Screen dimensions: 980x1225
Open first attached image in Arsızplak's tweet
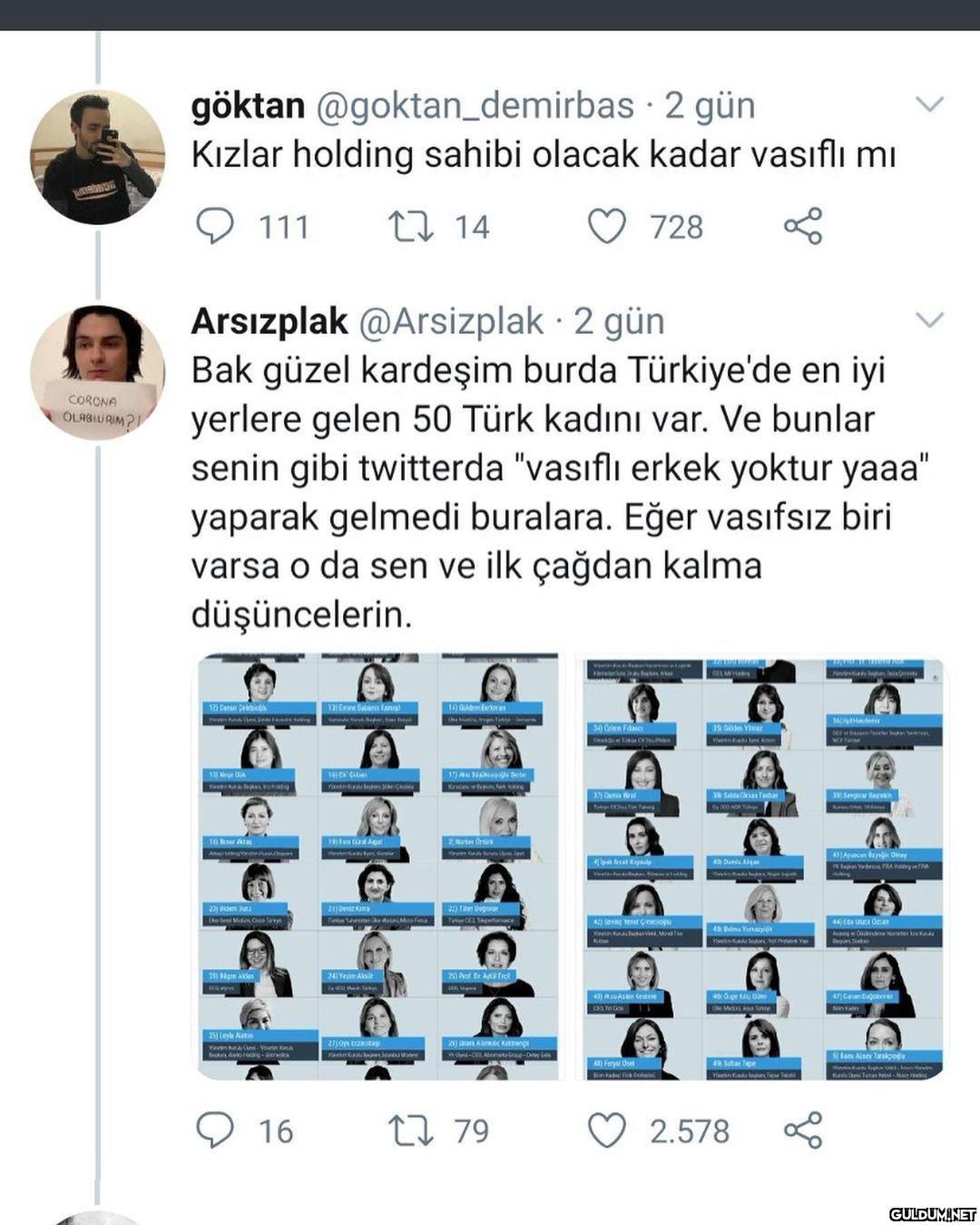pos(380,867)
